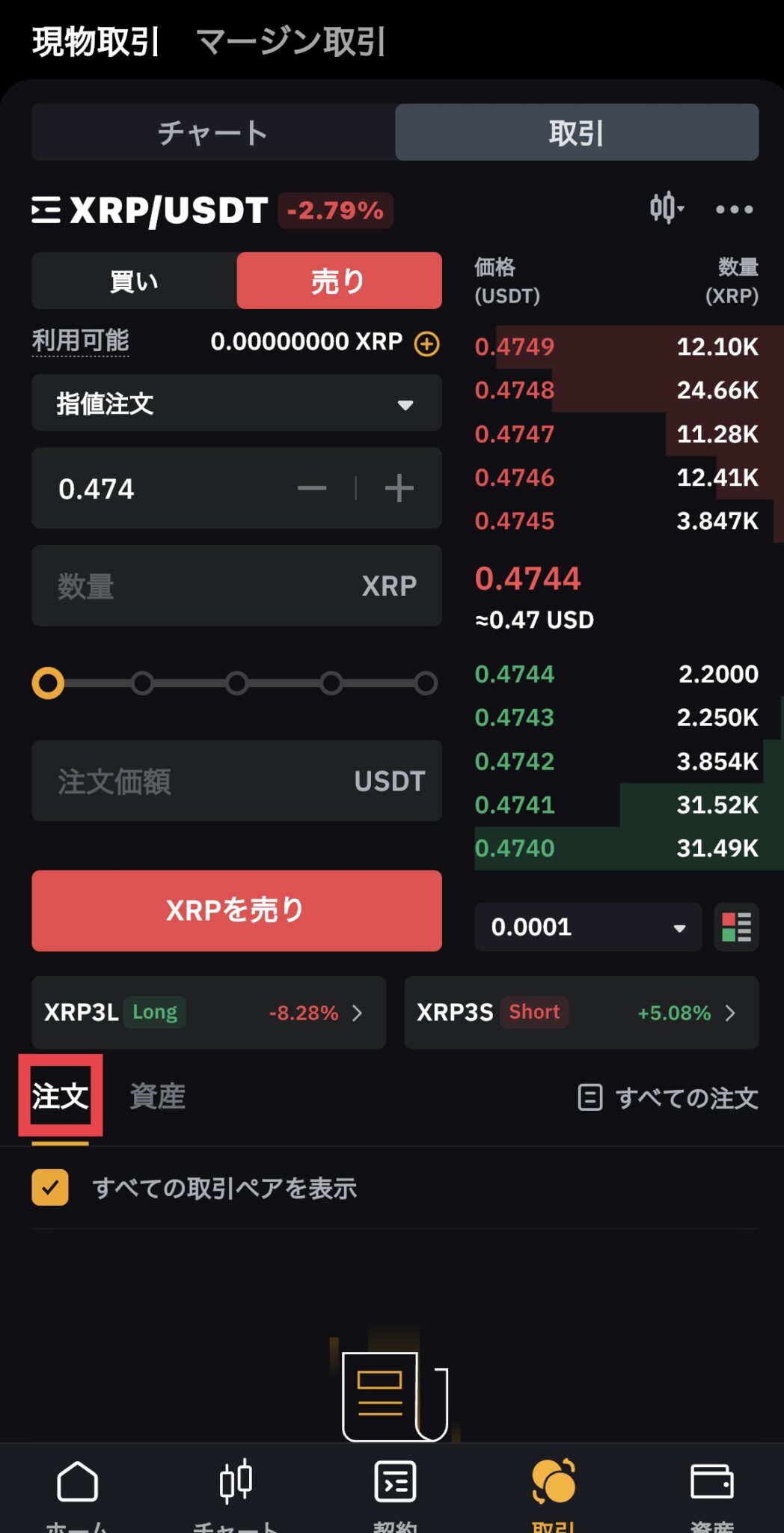Tap the plus icon to deposit XRP

426,344
